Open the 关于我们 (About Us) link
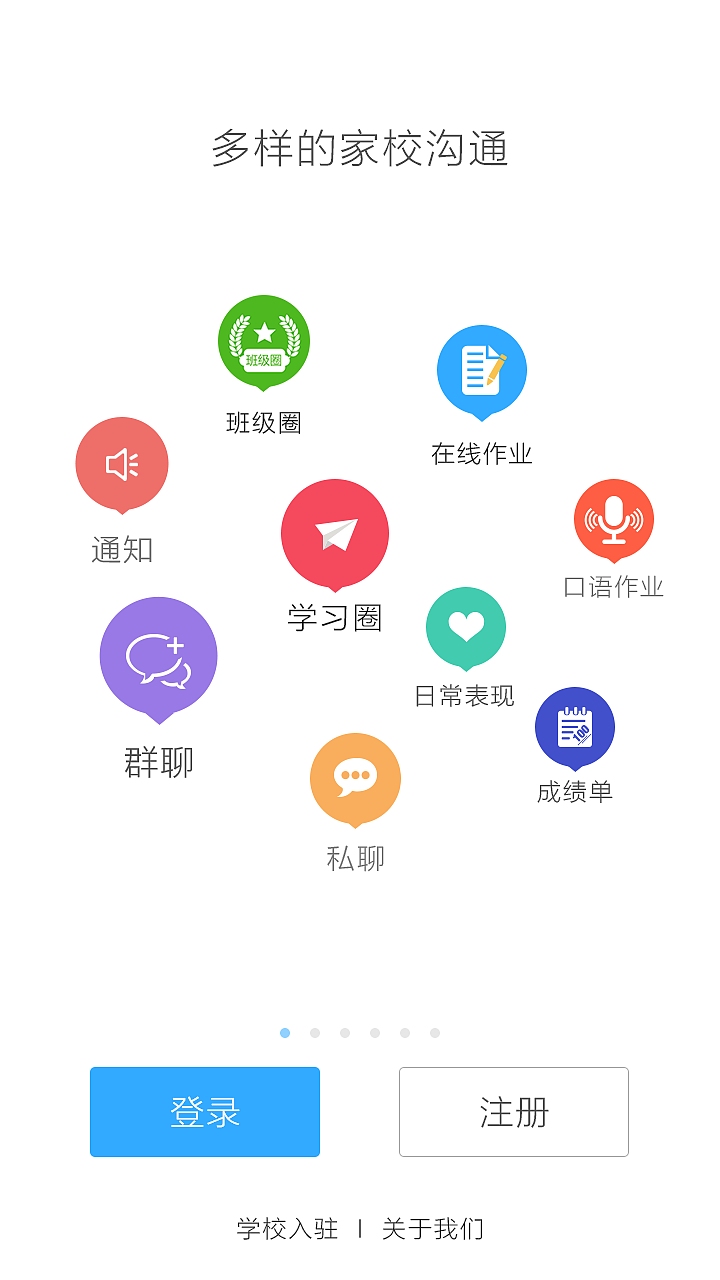The height and width of the screenshot is (1280, 720). [433, 1229]
